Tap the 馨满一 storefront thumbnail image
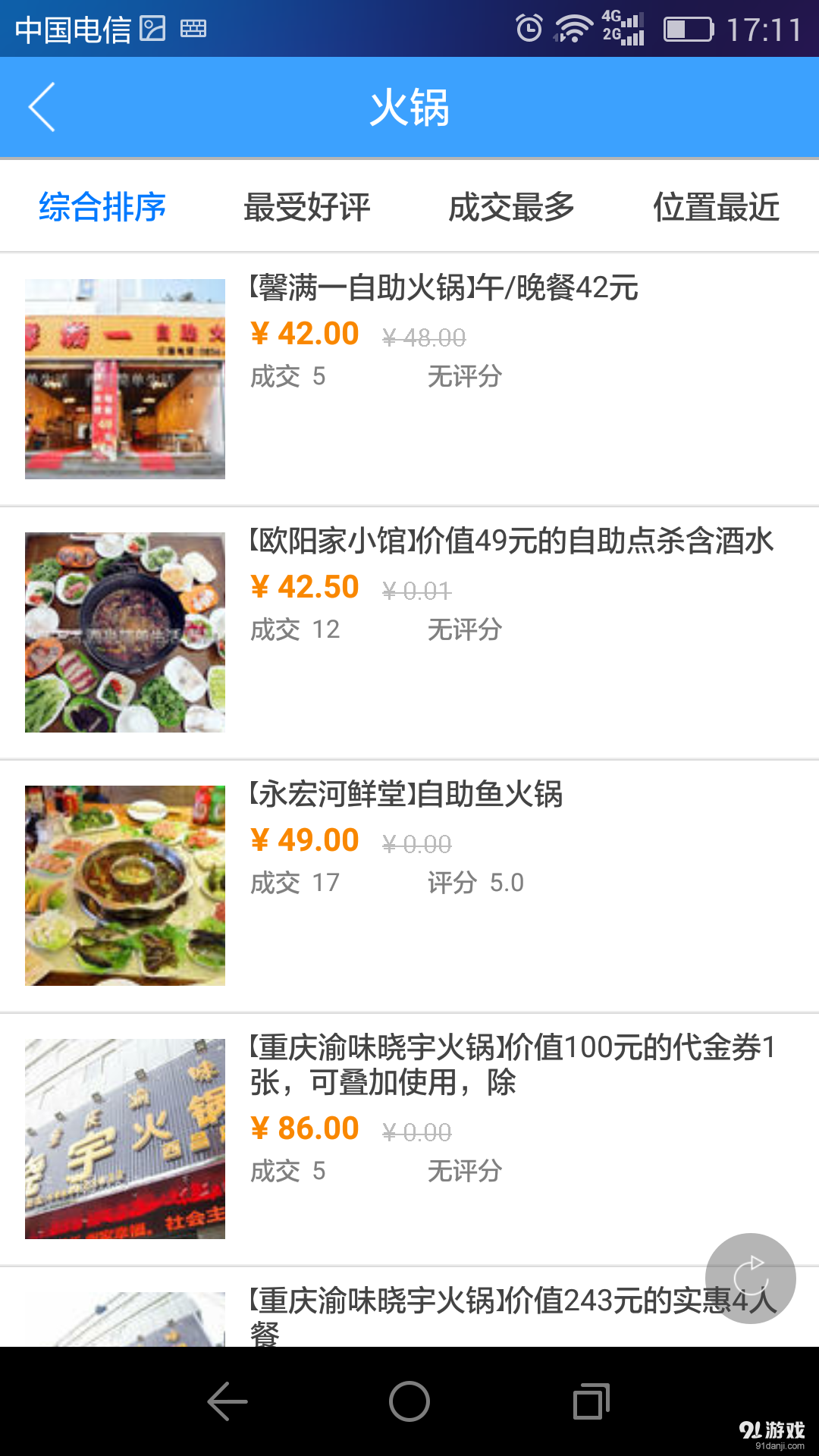Screen dimensions: 819x1456 point(125,375)
